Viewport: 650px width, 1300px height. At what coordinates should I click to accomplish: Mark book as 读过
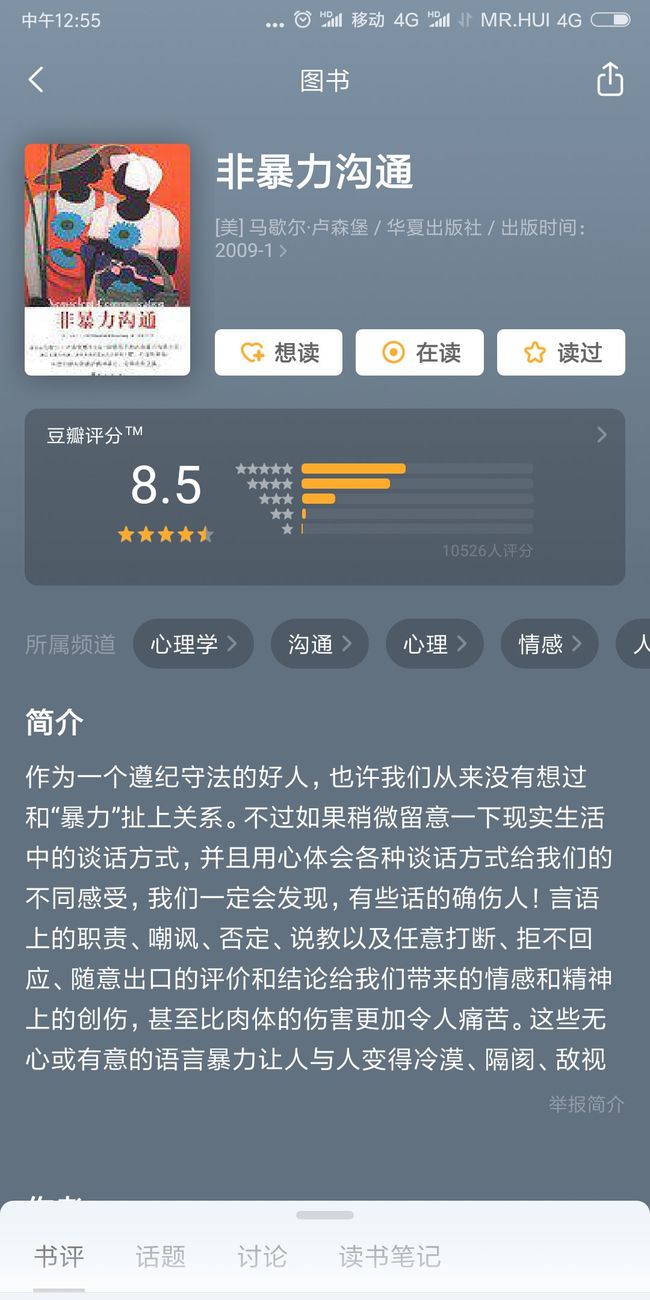click(561, 352)
